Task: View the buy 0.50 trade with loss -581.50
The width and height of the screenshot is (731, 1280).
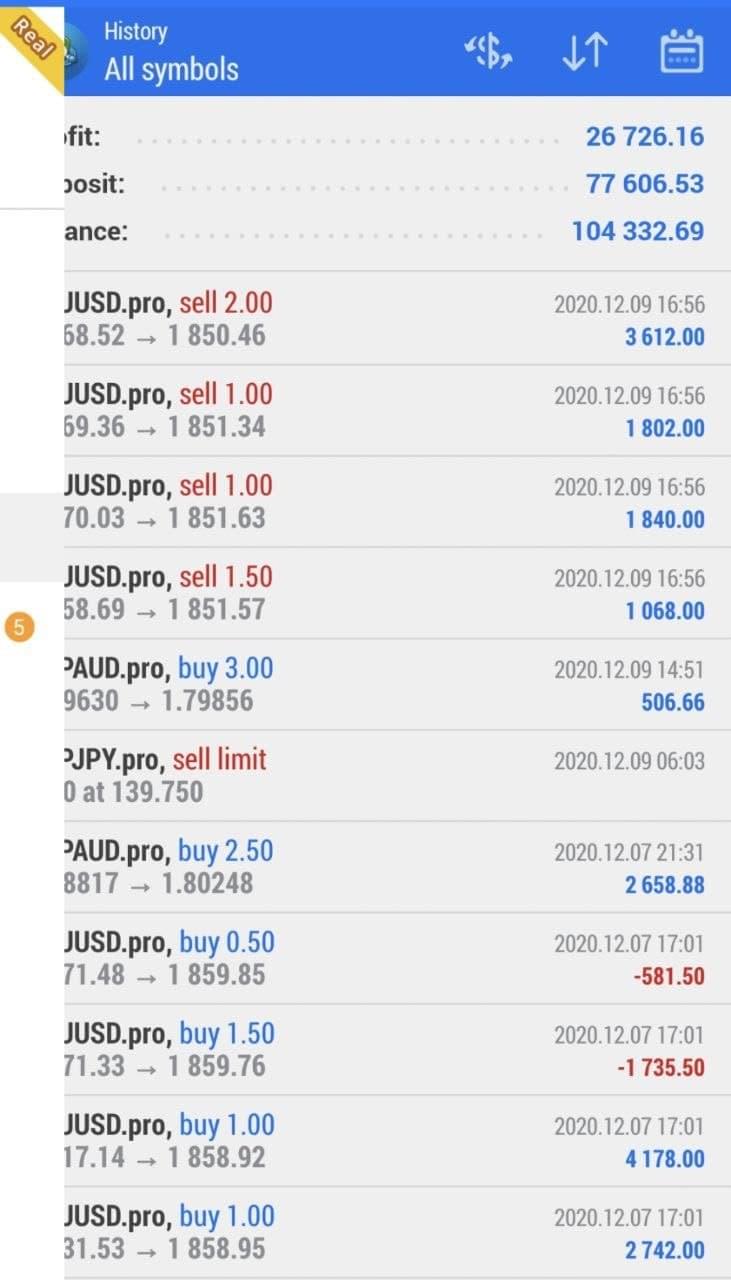Action: 397,958
